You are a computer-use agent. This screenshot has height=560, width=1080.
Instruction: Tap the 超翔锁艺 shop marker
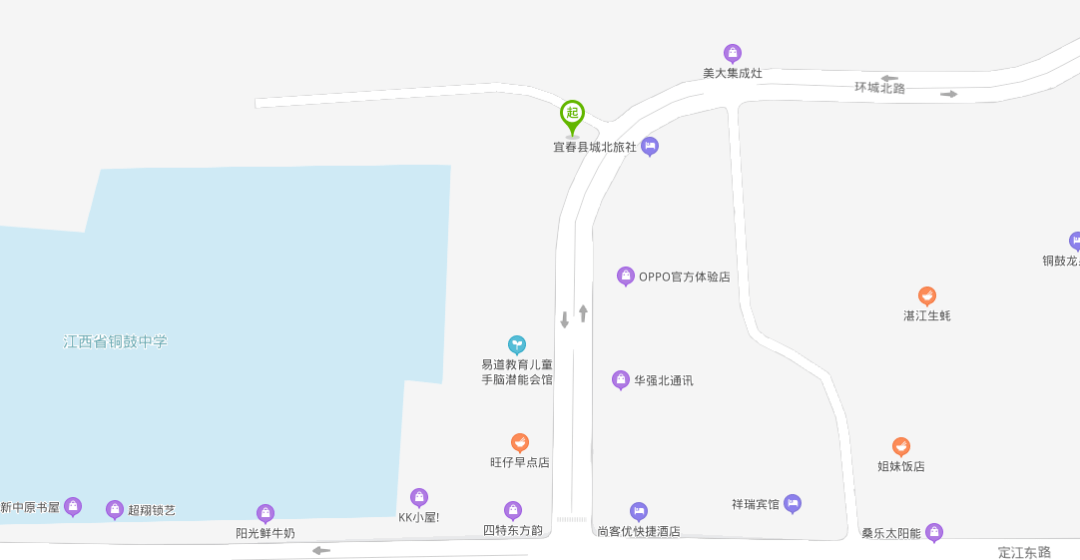pyautogui.click(x=115, y=510)
